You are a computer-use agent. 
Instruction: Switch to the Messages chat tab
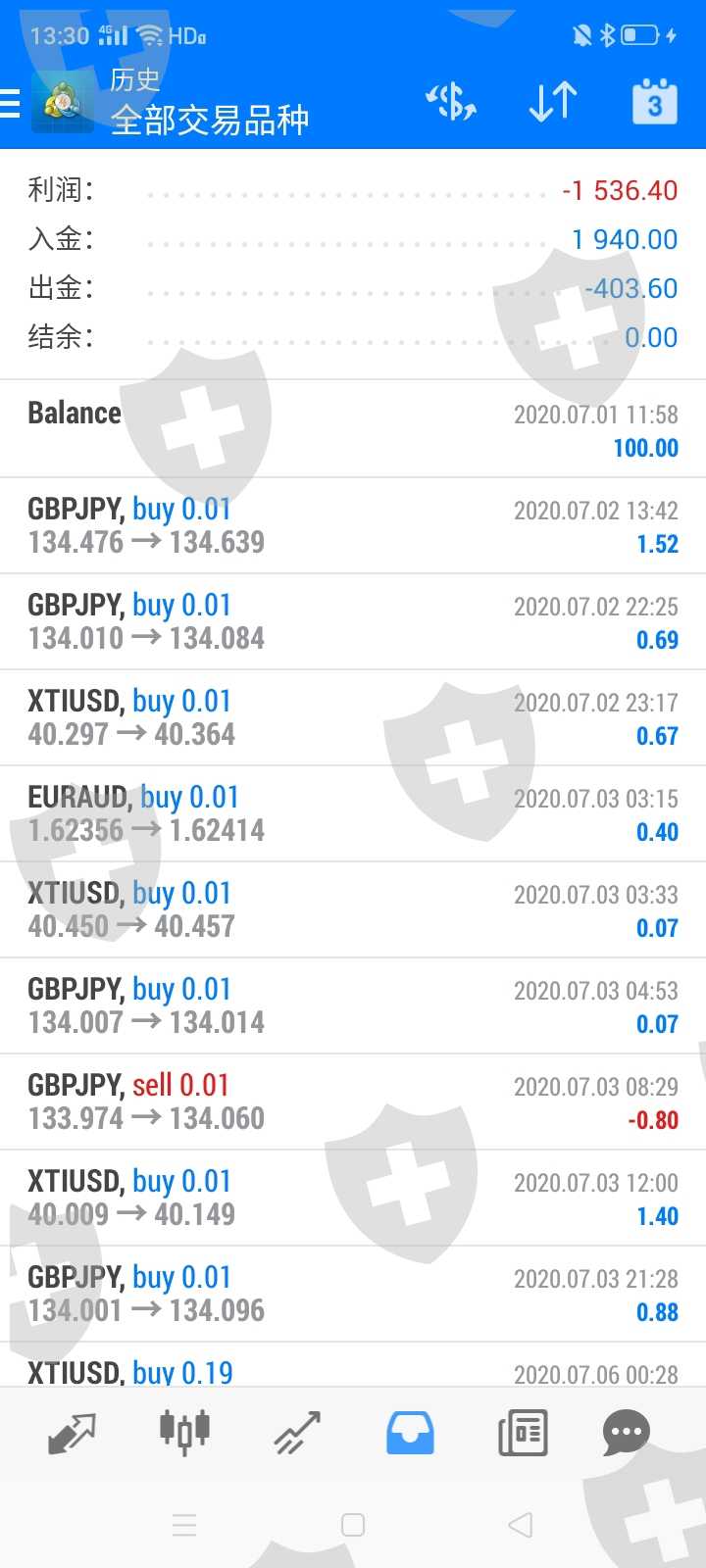coord(627,1433)
